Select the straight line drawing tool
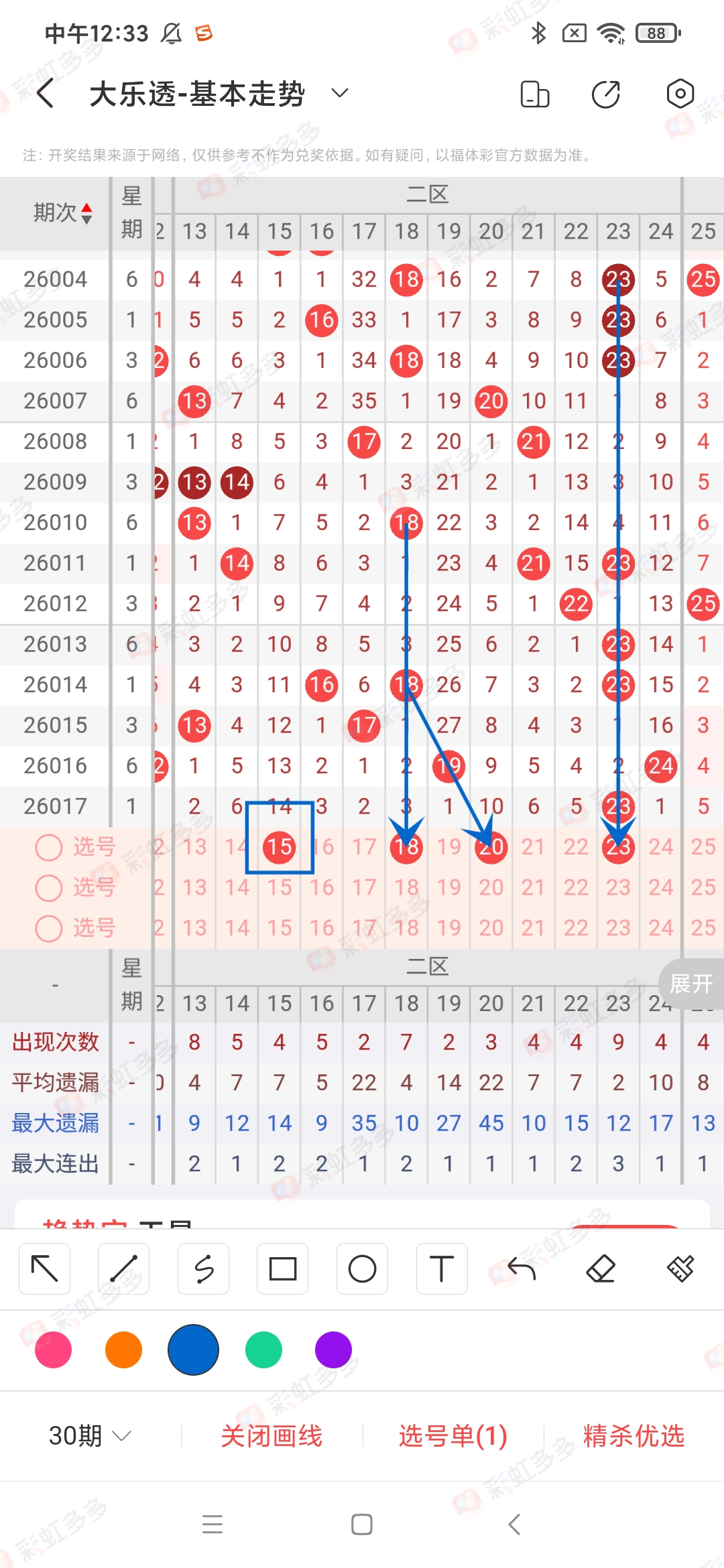This screenshot has height=1568, width=724. pos(123,1268)
